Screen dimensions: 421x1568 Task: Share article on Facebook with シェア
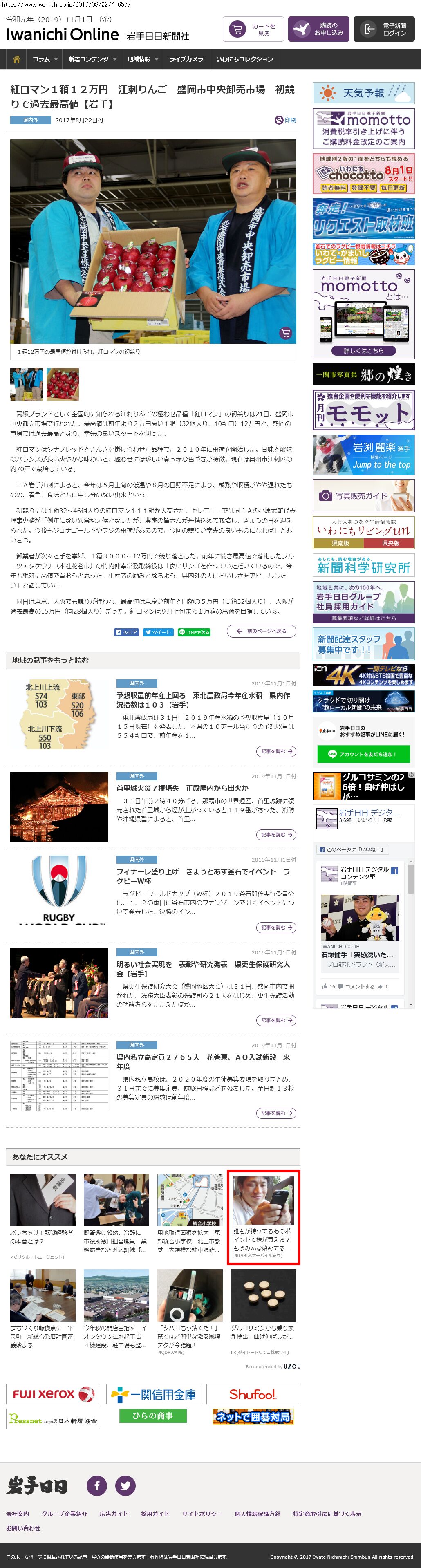[x=127, y=632]
